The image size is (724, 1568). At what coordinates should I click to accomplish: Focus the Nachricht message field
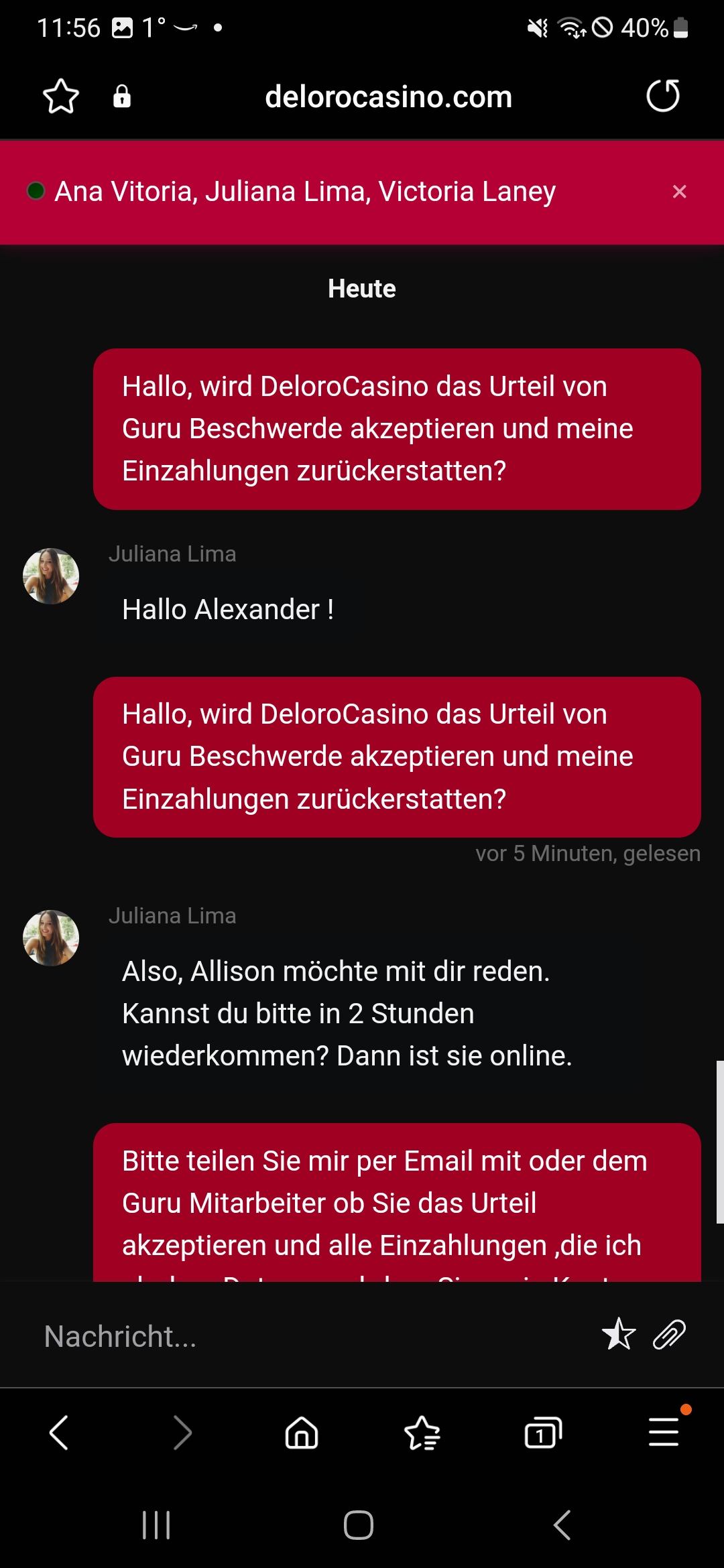click(x=302, y=1335)
